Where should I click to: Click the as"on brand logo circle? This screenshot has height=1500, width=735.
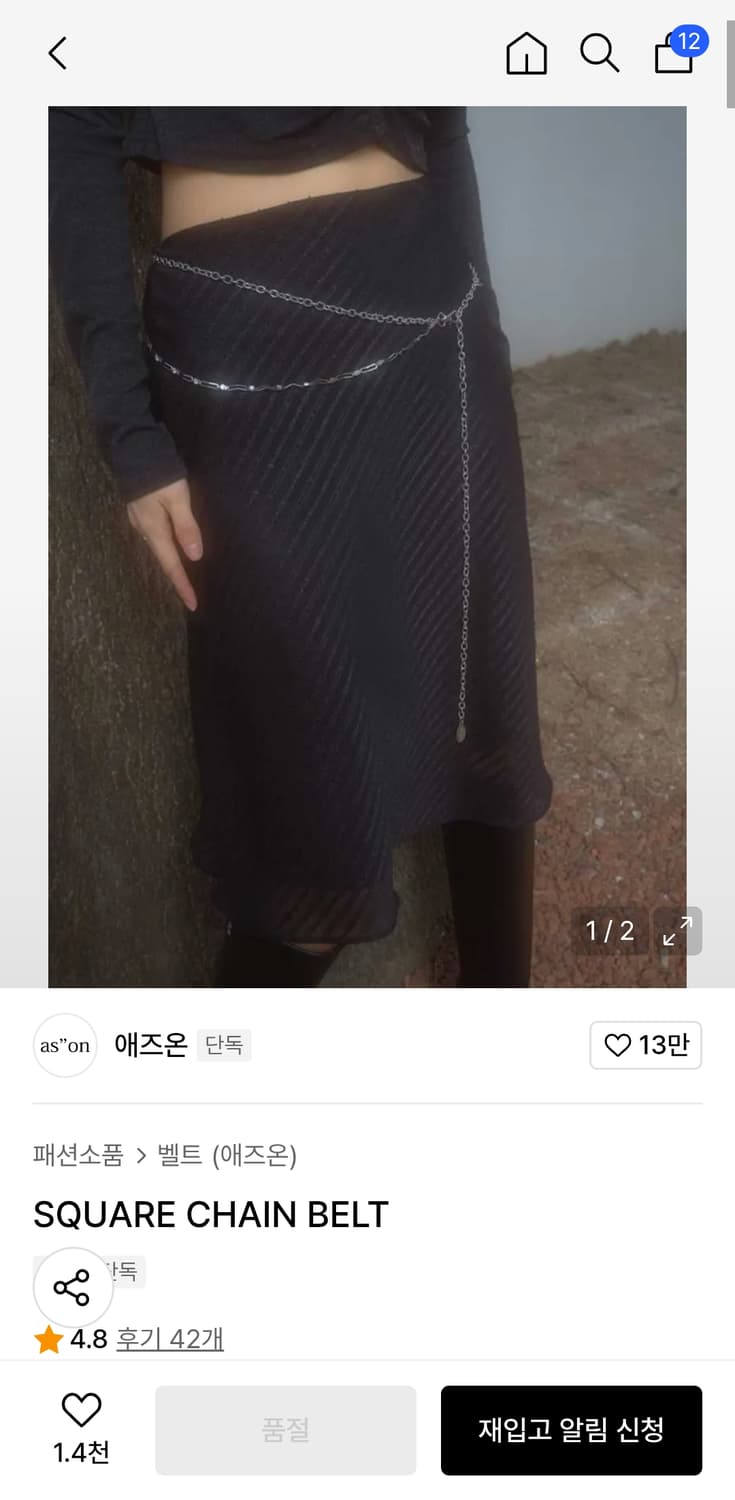point(65,1045)
